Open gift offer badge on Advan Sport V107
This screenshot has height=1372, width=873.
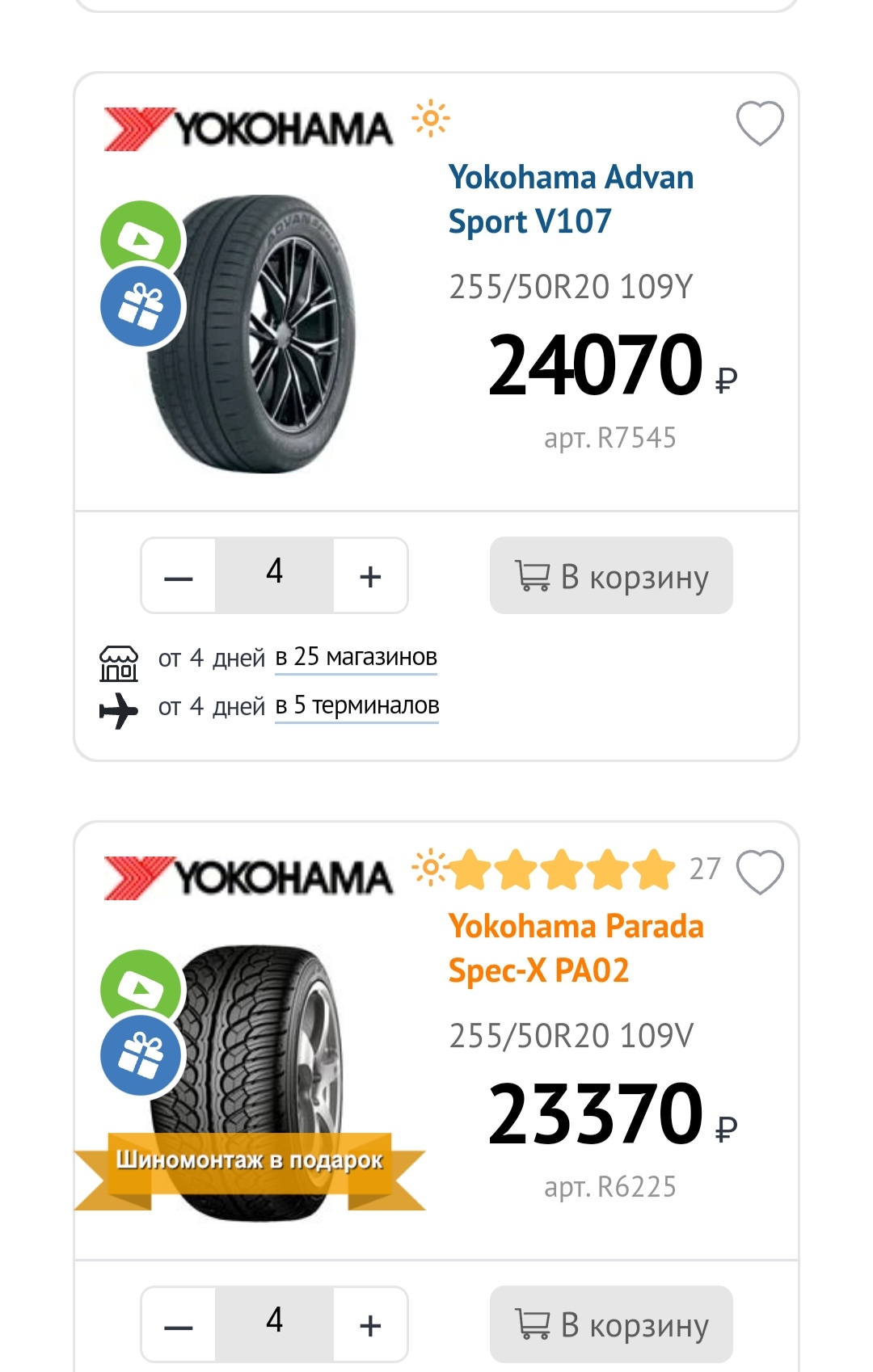pyautogui.click(x=142, y=307)
